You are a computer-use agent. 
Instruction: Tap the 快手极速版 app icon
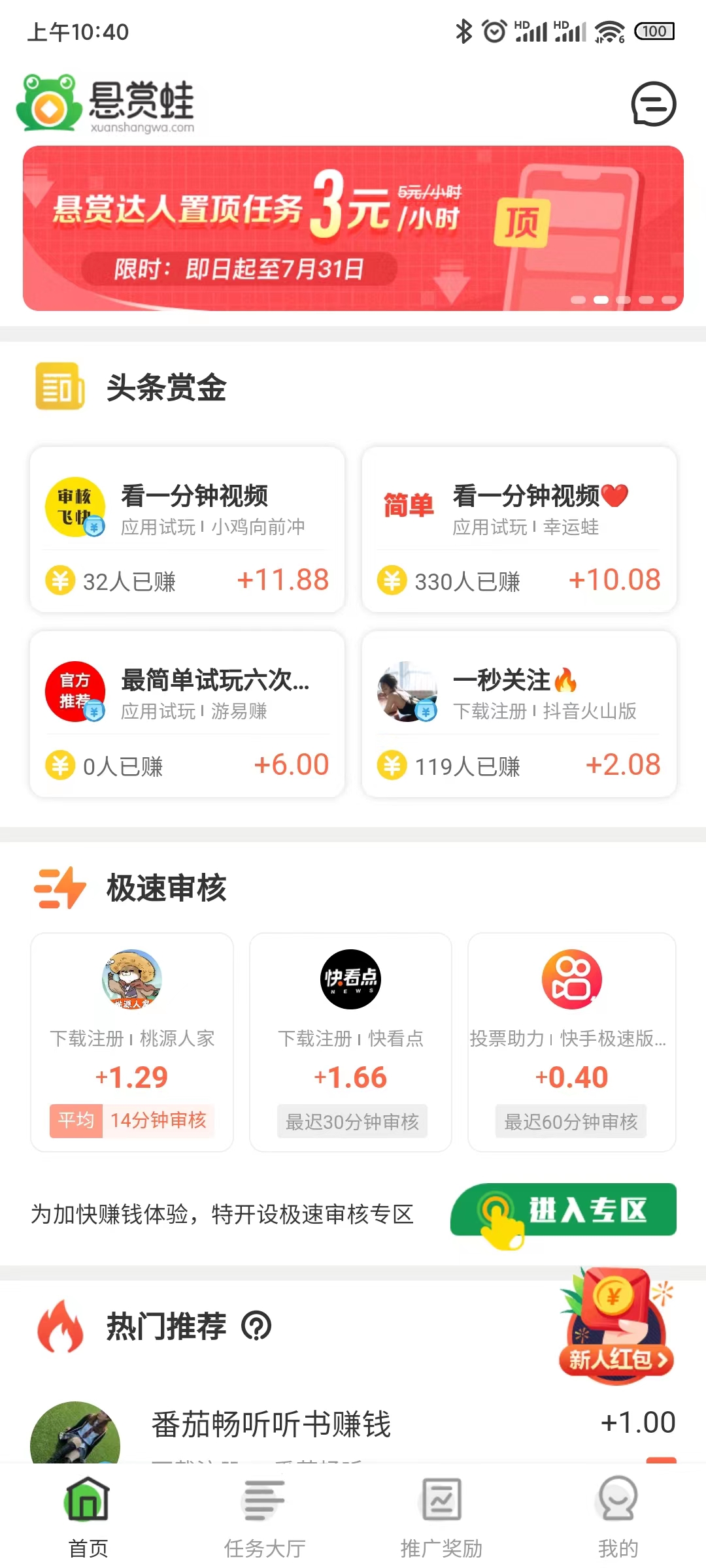tap(570, 980)
